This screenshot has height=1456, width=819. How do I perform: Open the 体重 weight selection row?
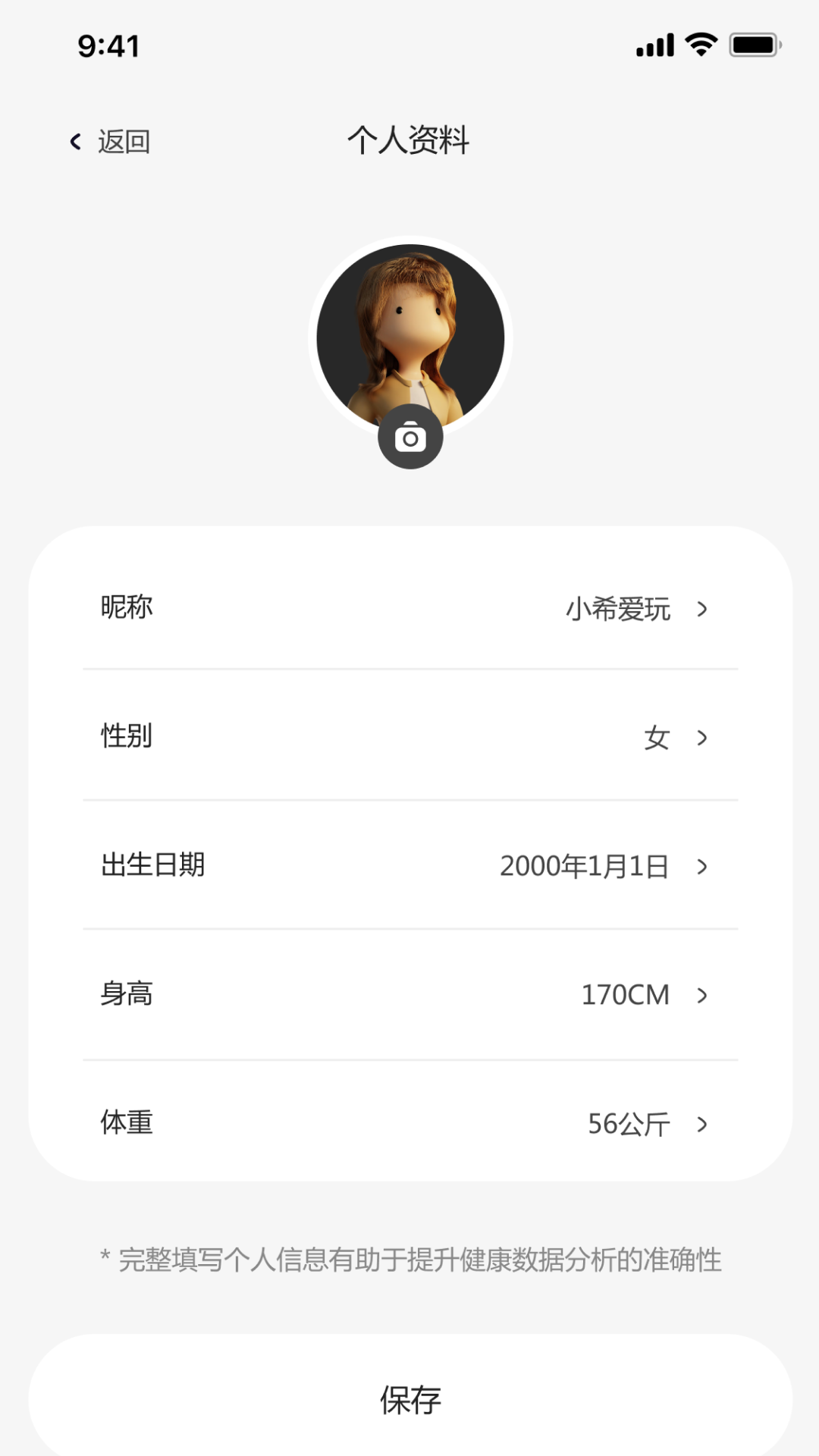point(409,1124)
